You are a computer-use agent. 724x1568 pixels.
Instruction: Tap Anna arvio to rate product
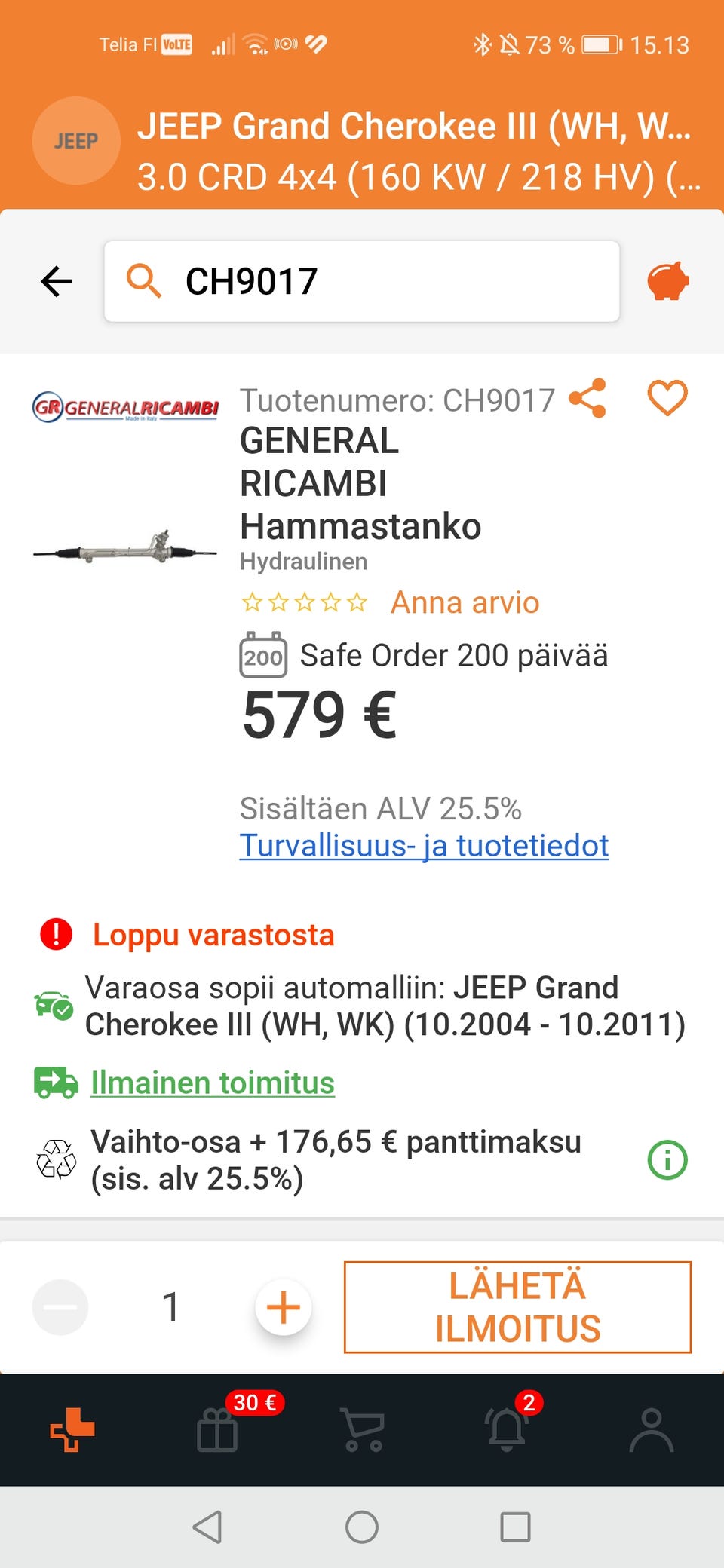pos(464,602)
